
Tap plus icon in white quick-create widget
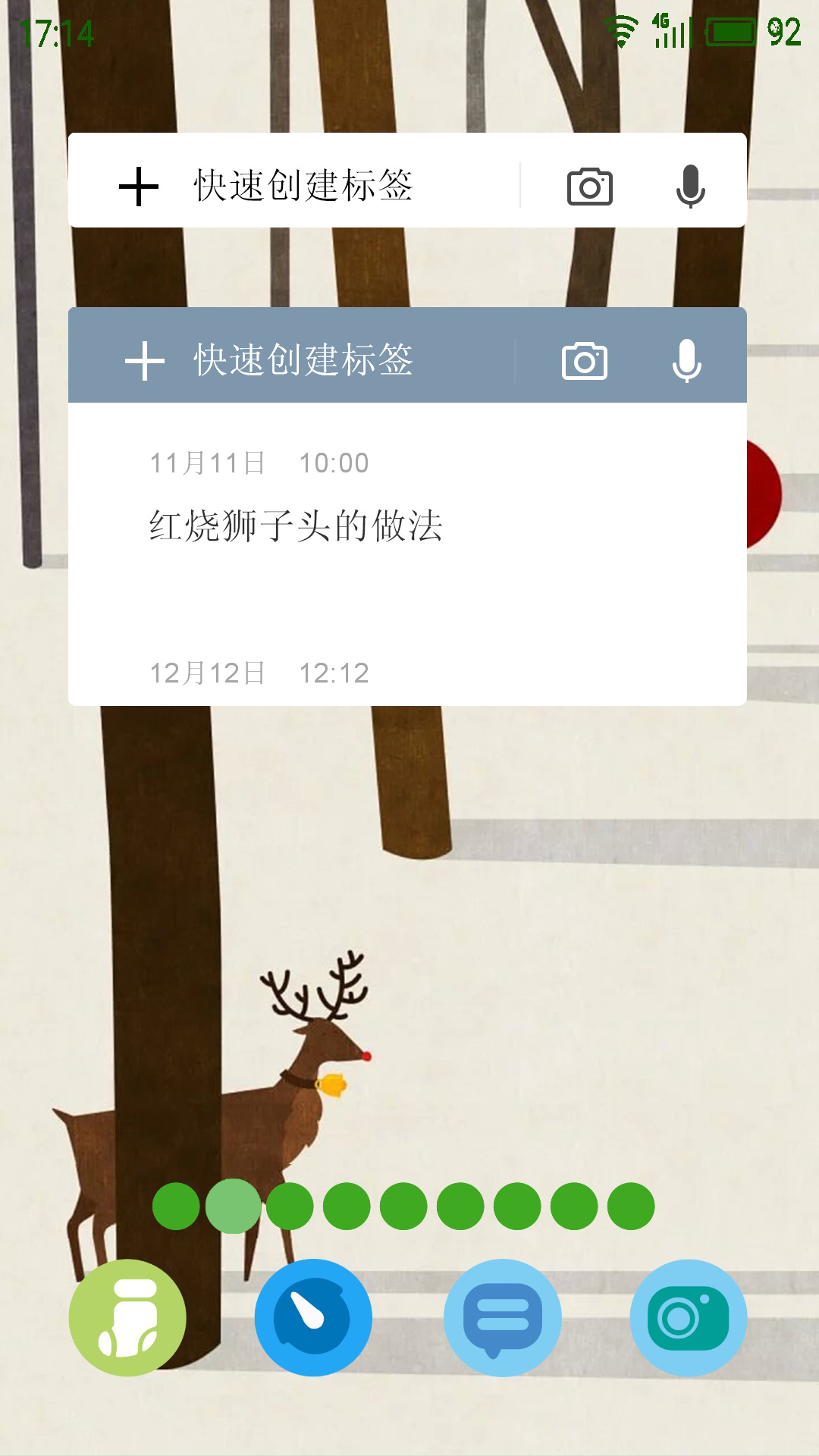(x=139, y=187)
